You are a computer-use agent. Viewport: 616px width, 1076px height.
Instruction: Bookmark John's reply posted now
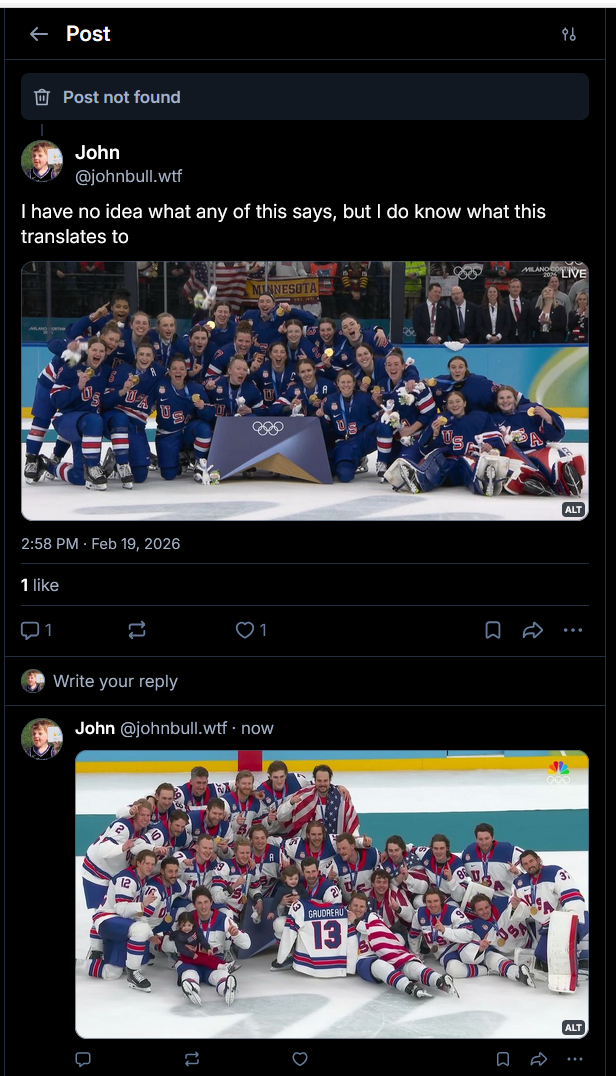[x=499, y=1059]
